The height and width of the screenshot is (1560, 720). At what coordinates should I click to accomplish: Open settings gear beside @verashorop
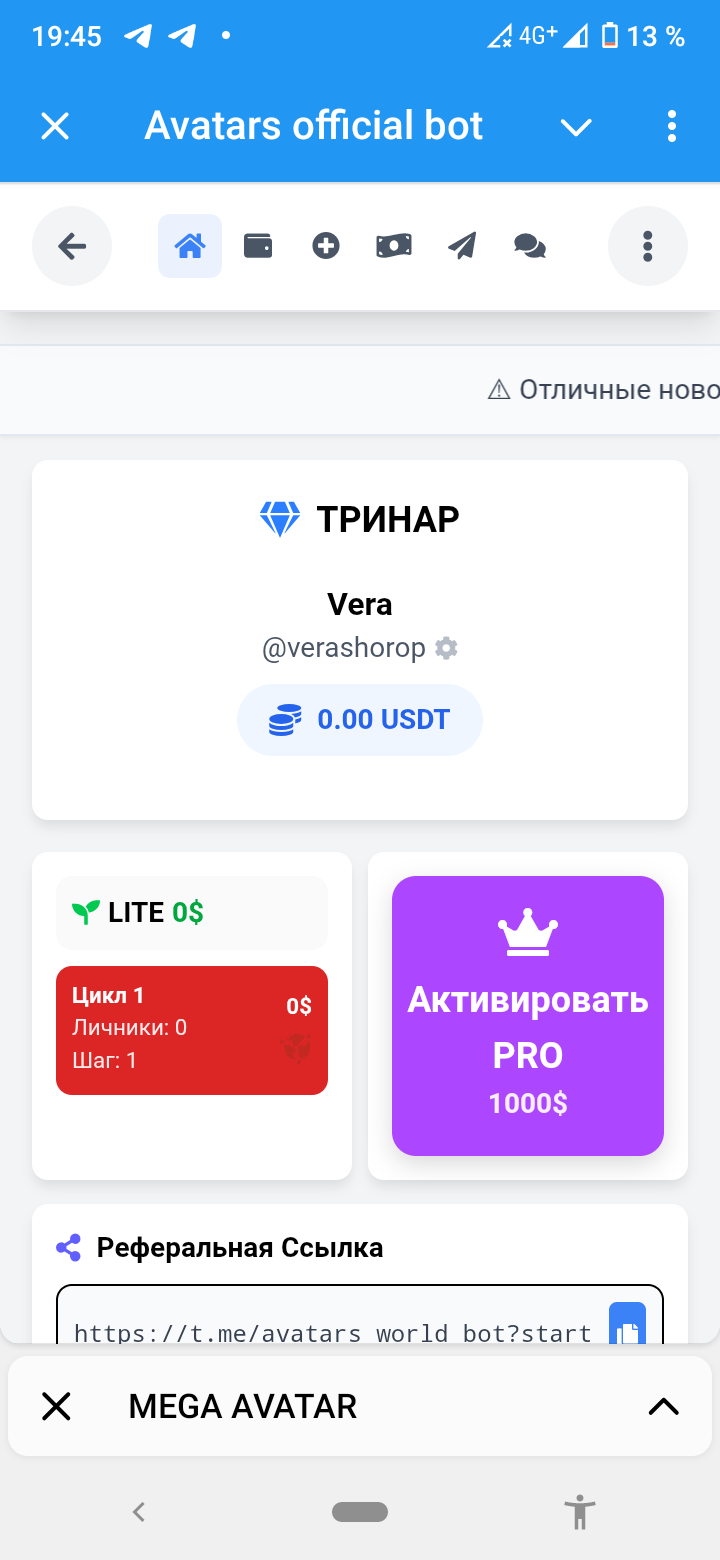click(447, 649)
